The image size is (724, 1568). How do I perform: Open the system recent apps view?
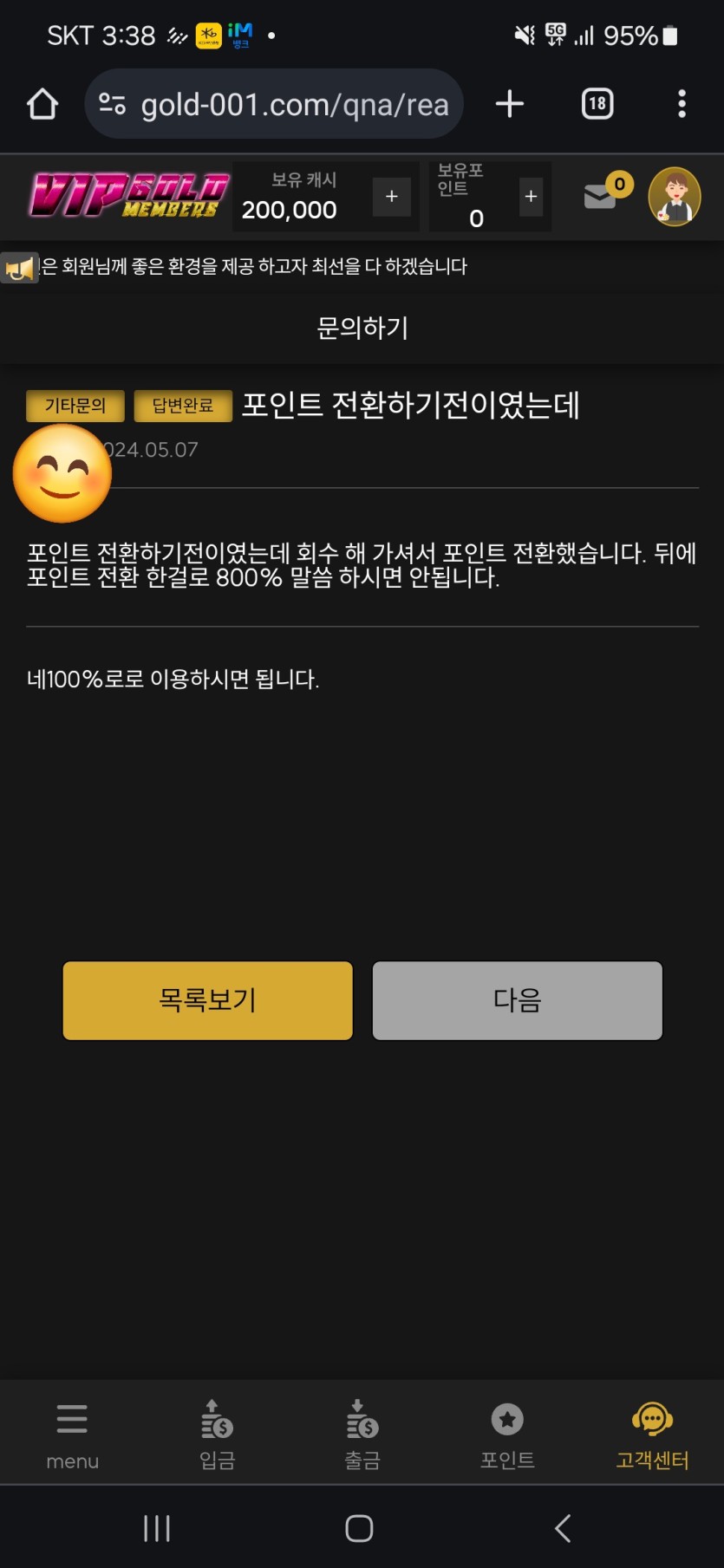point(157,1528)
